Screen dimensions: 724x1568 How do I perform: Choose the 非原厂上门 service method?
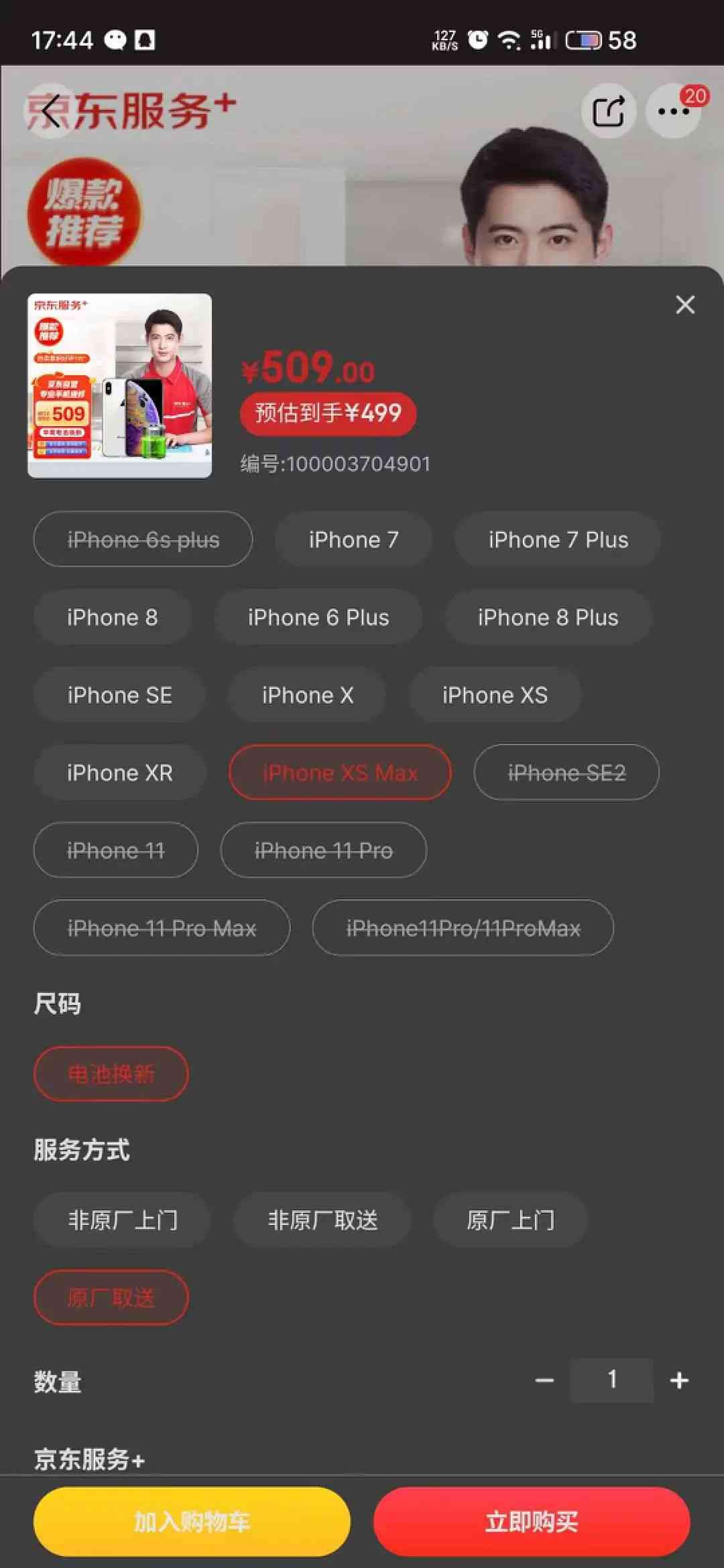[123, 1220]
